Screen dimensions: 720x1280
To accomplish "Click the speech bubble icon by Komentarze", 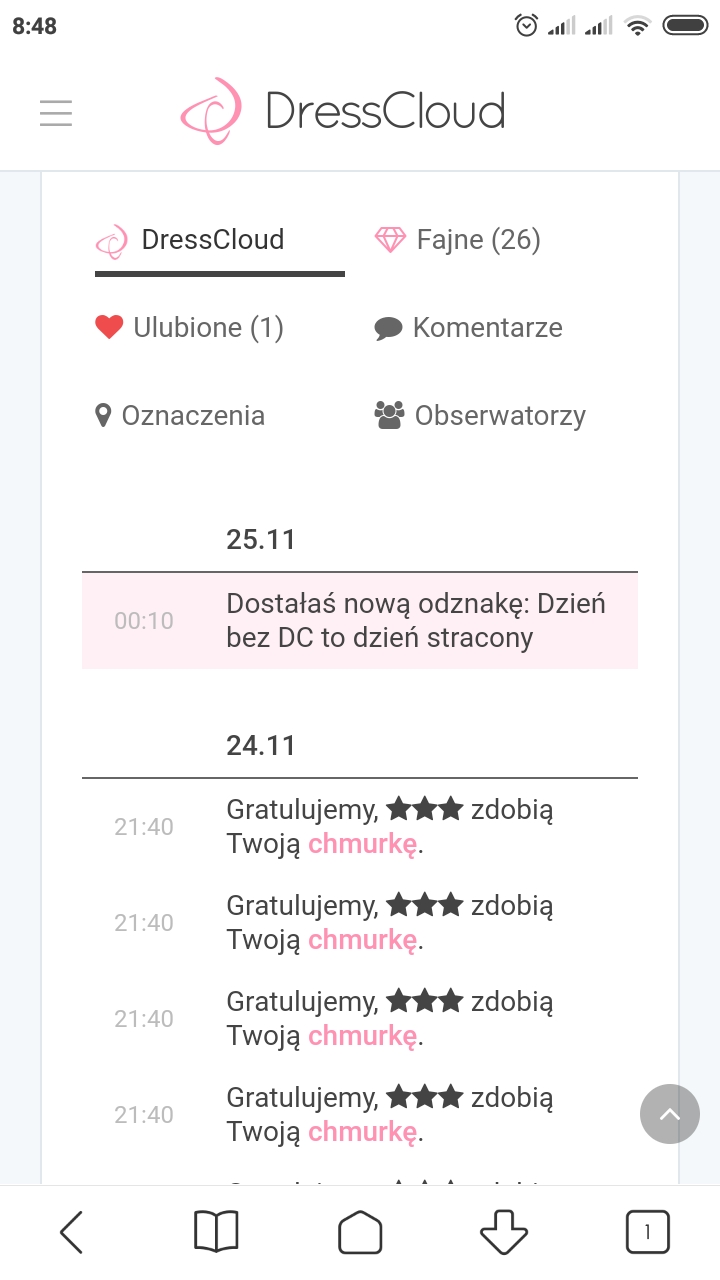I will [390, 327].
